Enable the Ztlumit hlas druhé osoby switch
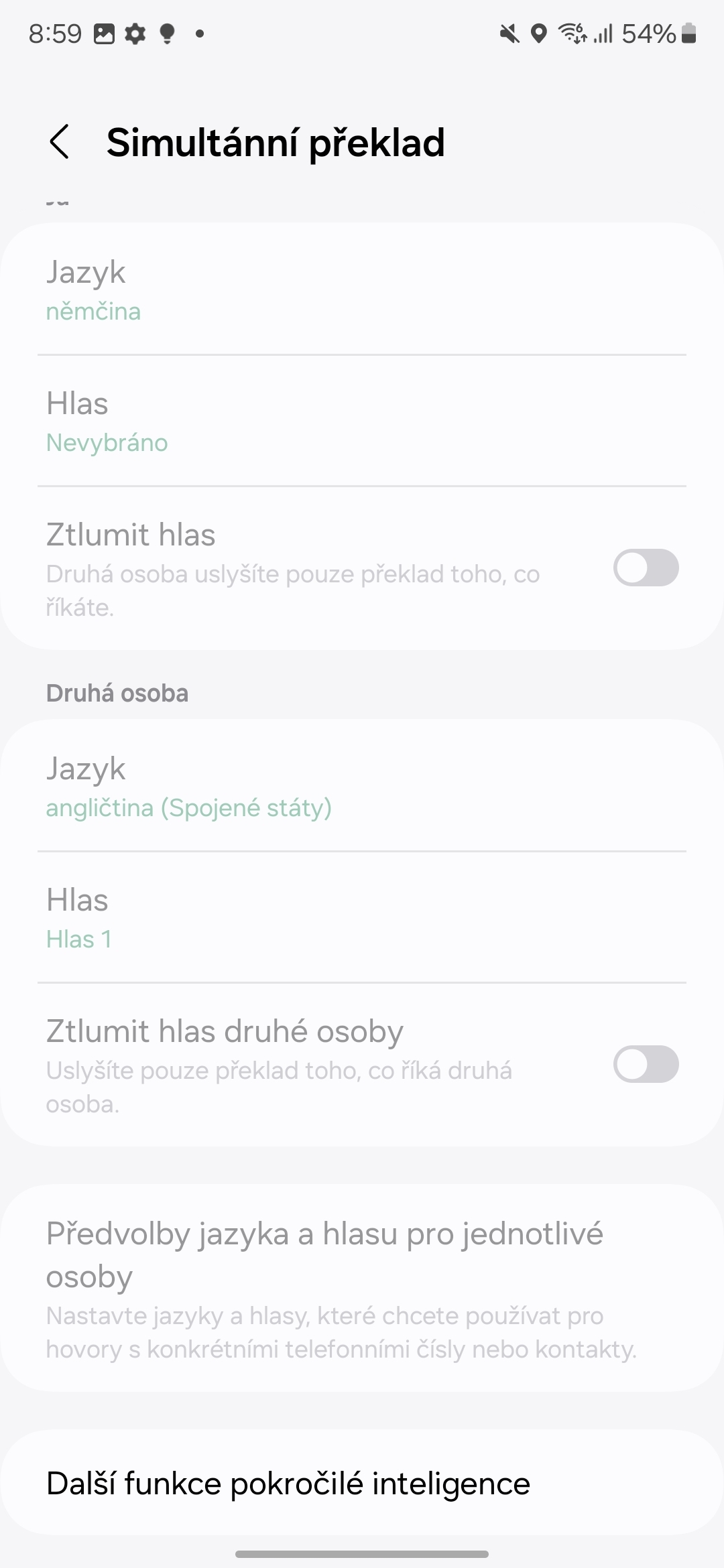Image resolution: width=724 pixels, height=1568 pixels. point(646,1064)
